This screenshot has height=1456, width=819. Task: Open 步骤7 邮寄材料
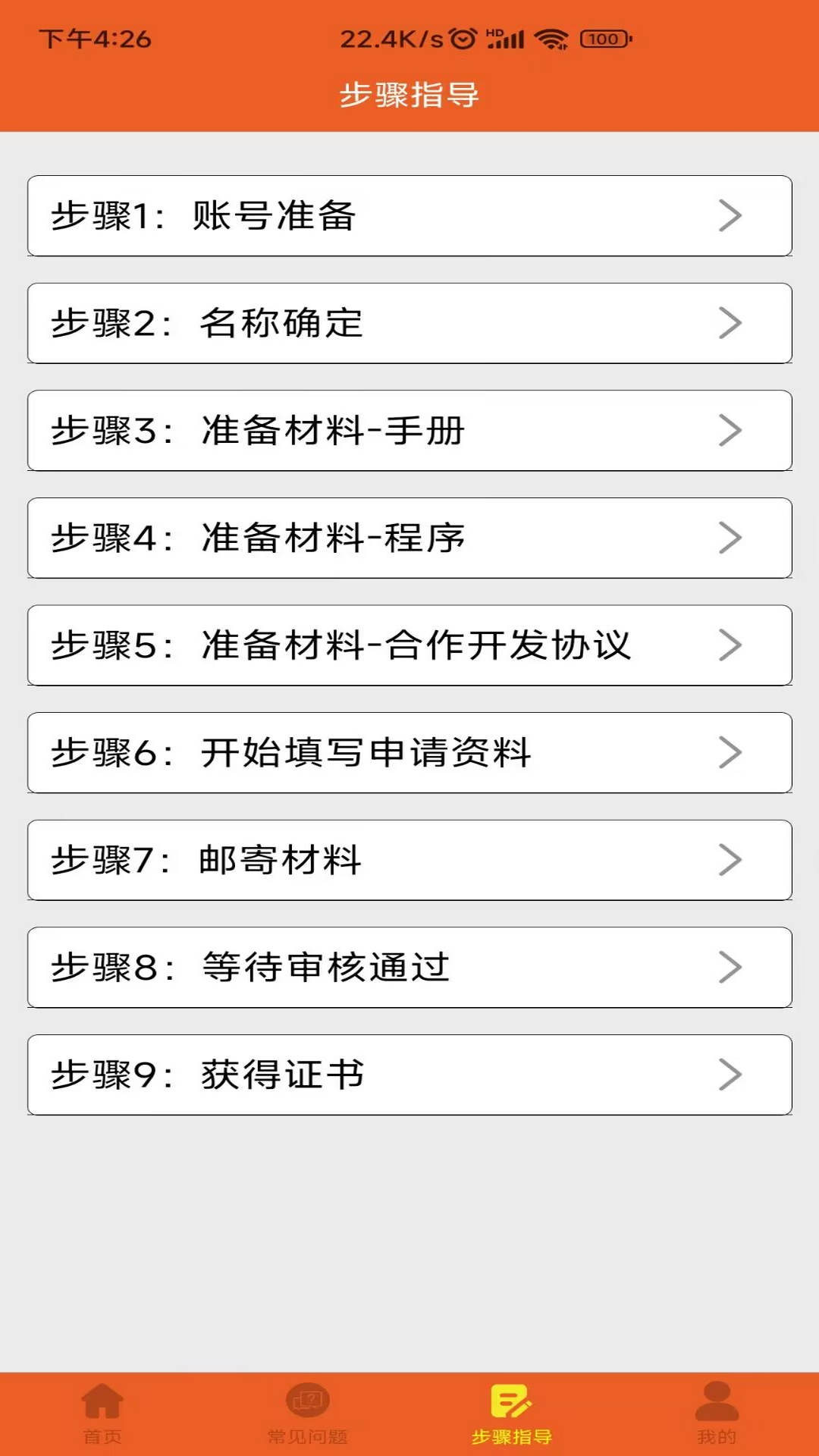point(409,860)
